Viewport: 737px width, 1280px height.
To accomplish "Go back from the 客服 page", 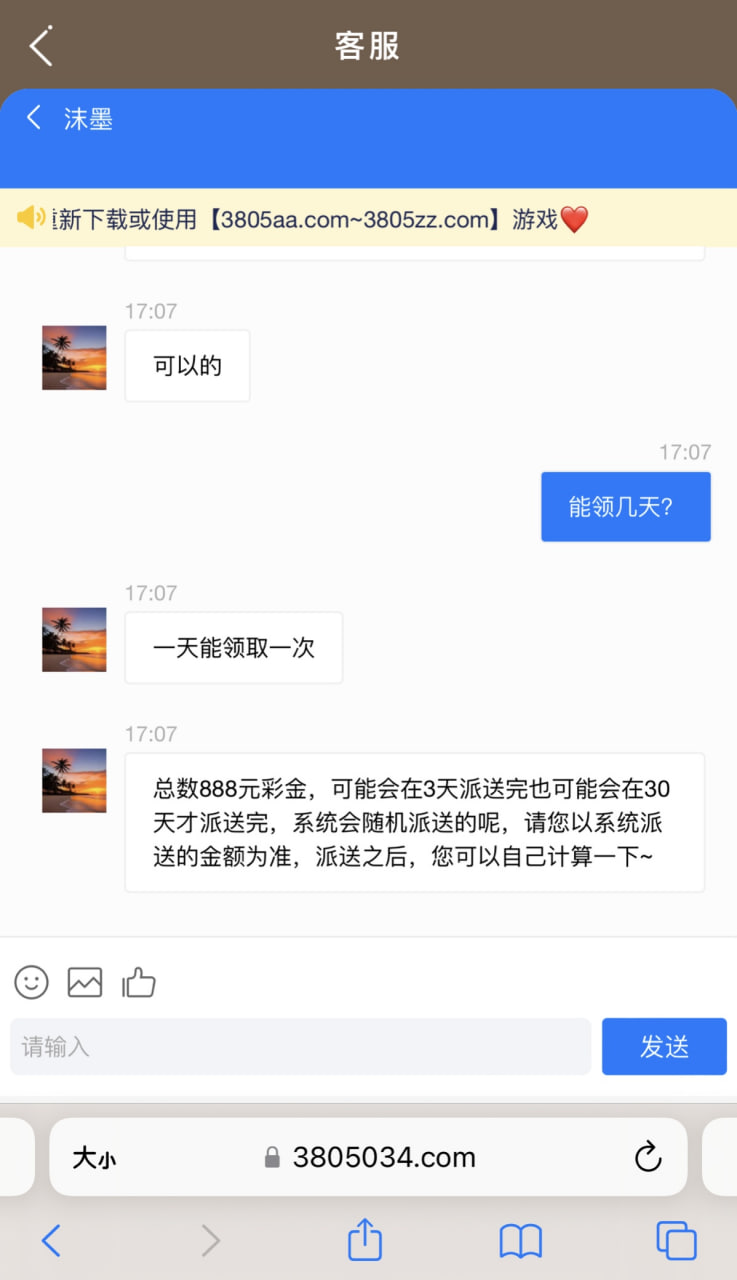I will [x=40, y=46].
